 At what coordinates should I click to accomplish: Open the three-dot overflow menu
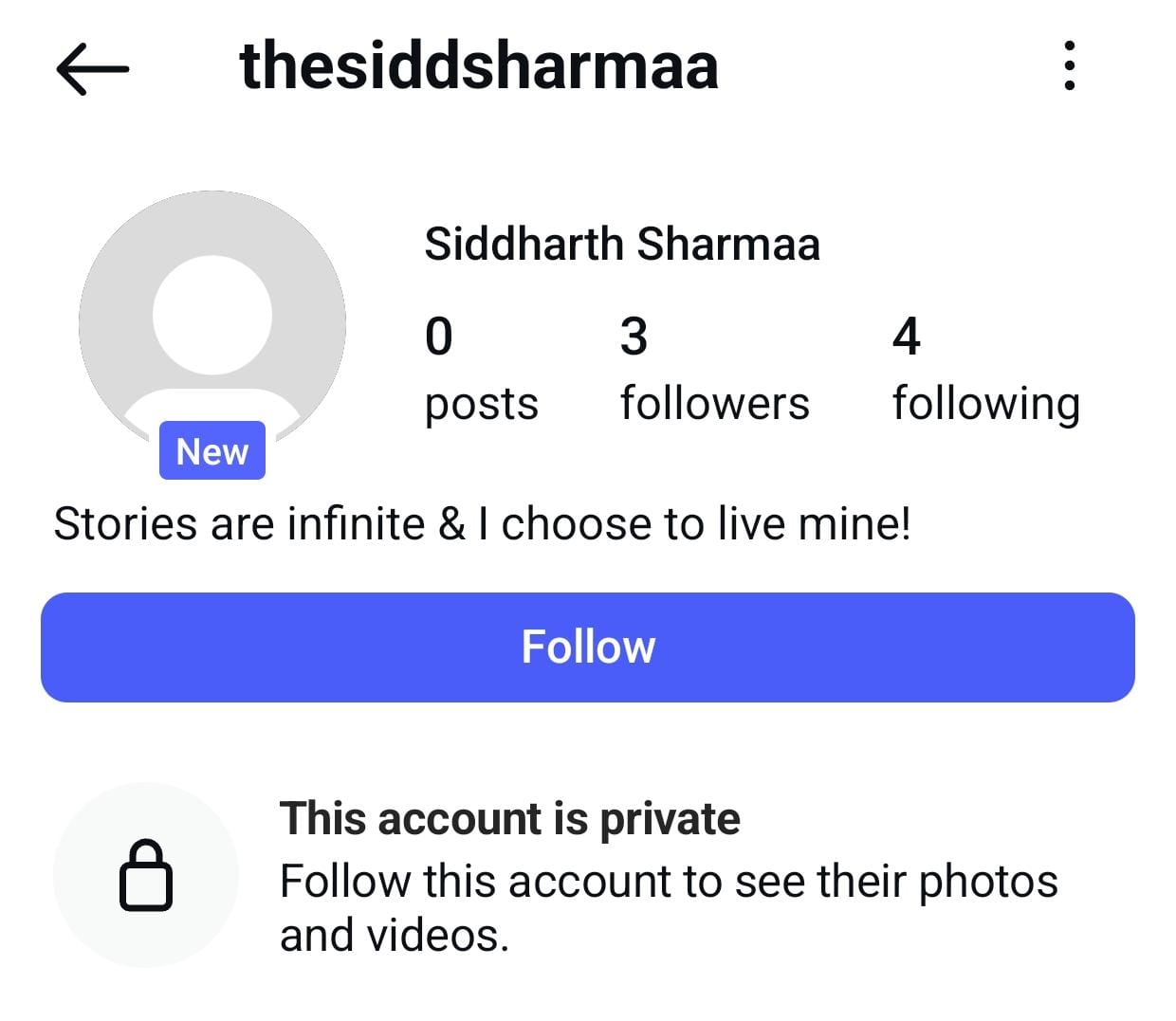click(1069, 65)
